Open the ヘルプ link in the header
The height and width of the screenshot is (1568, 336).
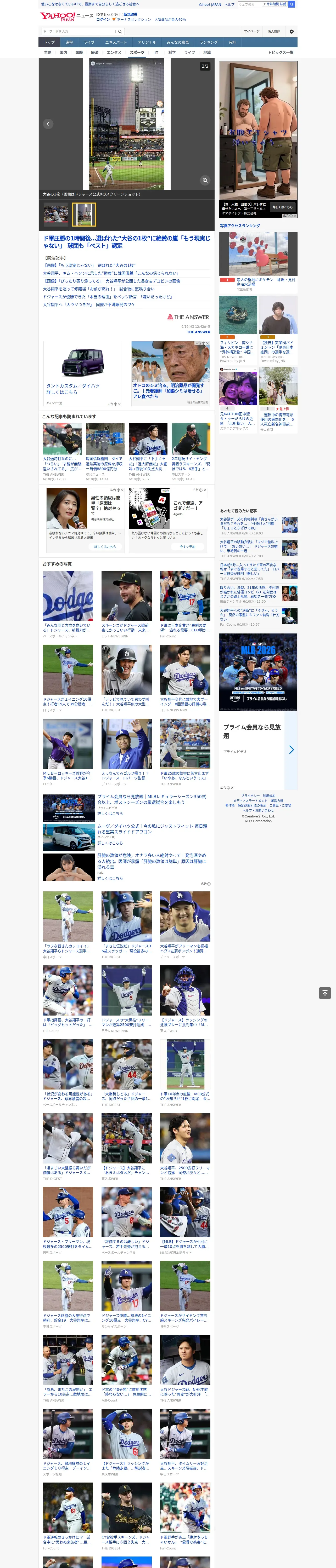tap(229, 4)
